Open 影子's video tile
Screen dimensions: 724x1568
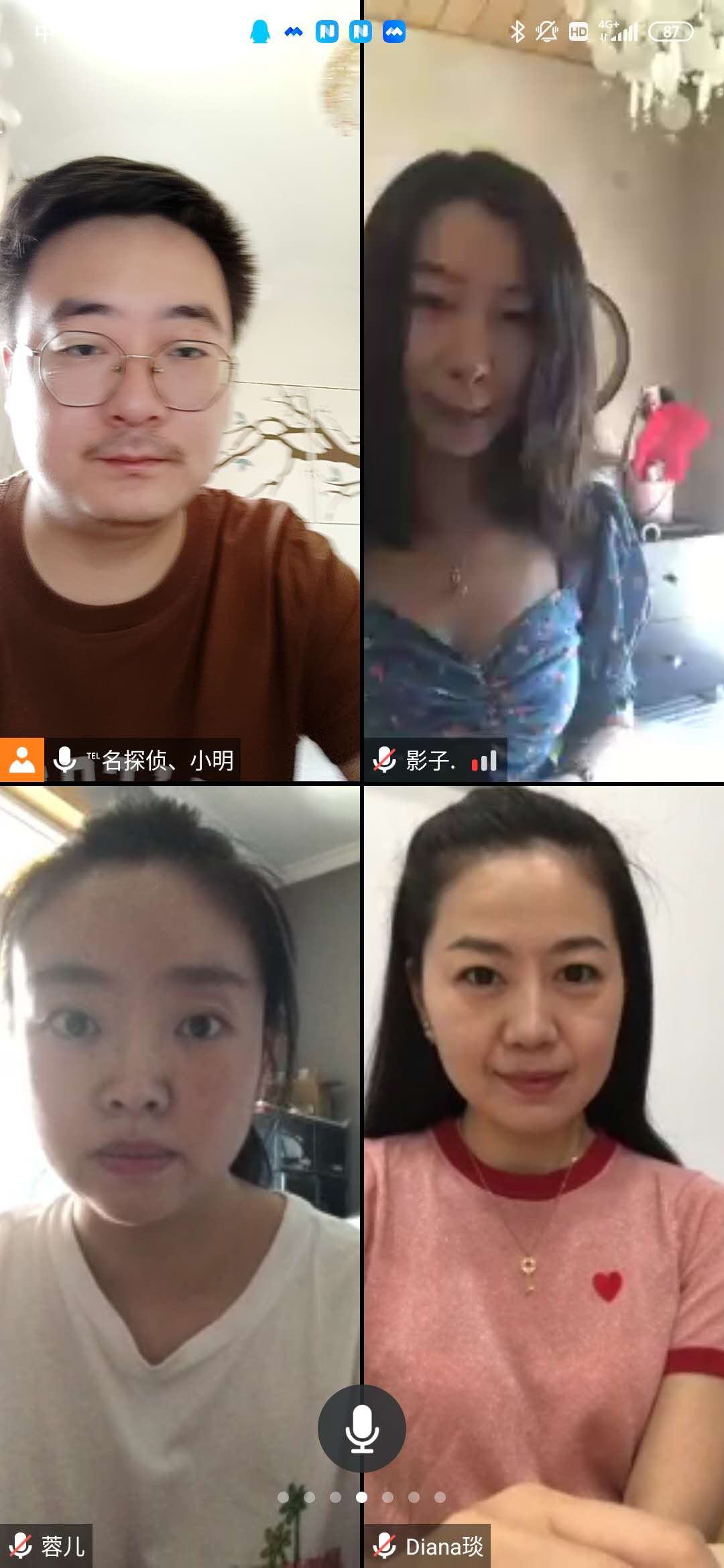[x=544, y=391]
